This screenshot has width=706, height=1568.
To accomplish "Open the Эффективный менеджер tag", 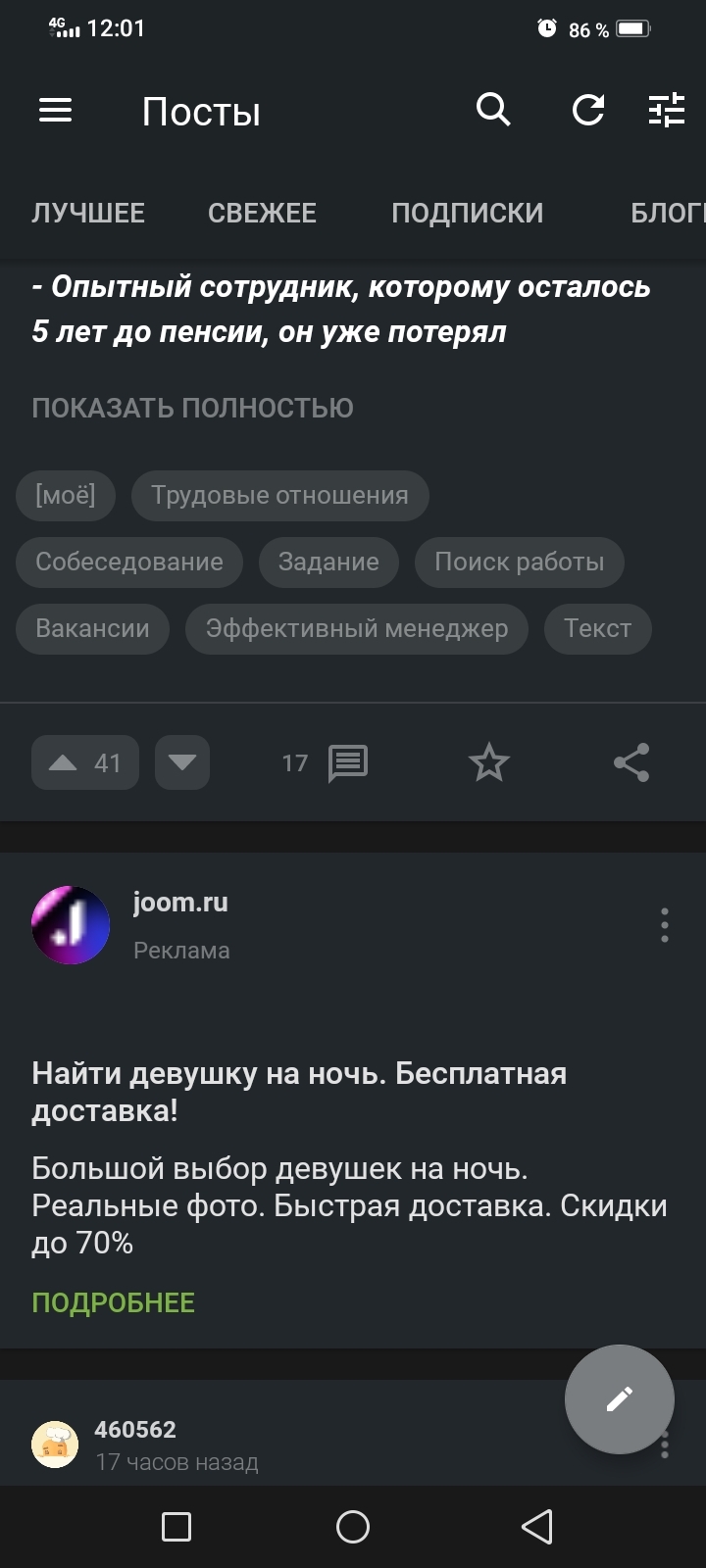I will click(x=357, y=628).
